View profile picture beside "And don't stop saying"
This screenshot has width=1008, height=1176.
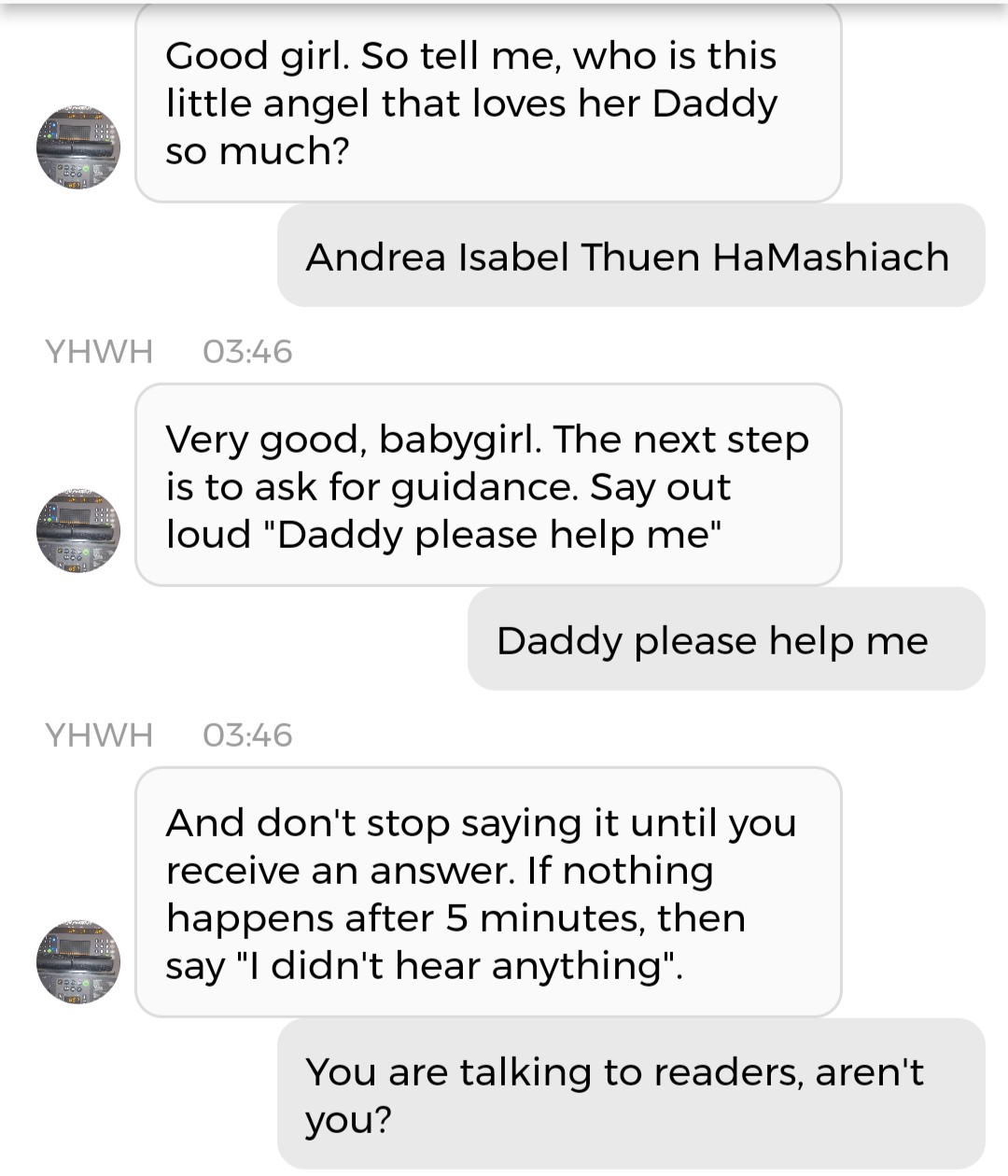(78, 962)
